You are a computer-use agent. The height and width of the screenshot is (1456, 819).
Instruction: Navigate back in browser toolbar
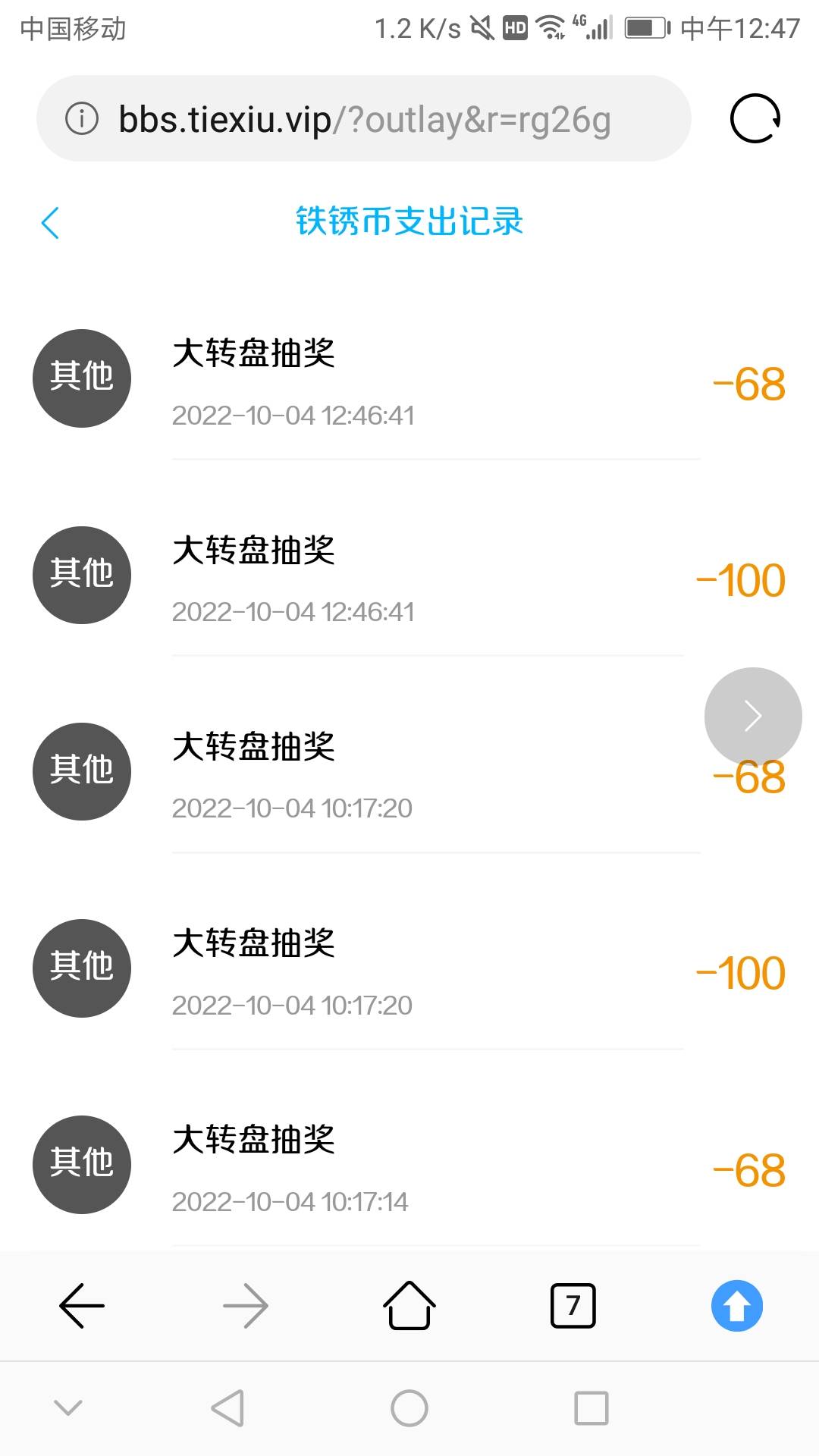(x=82, y=1306)
